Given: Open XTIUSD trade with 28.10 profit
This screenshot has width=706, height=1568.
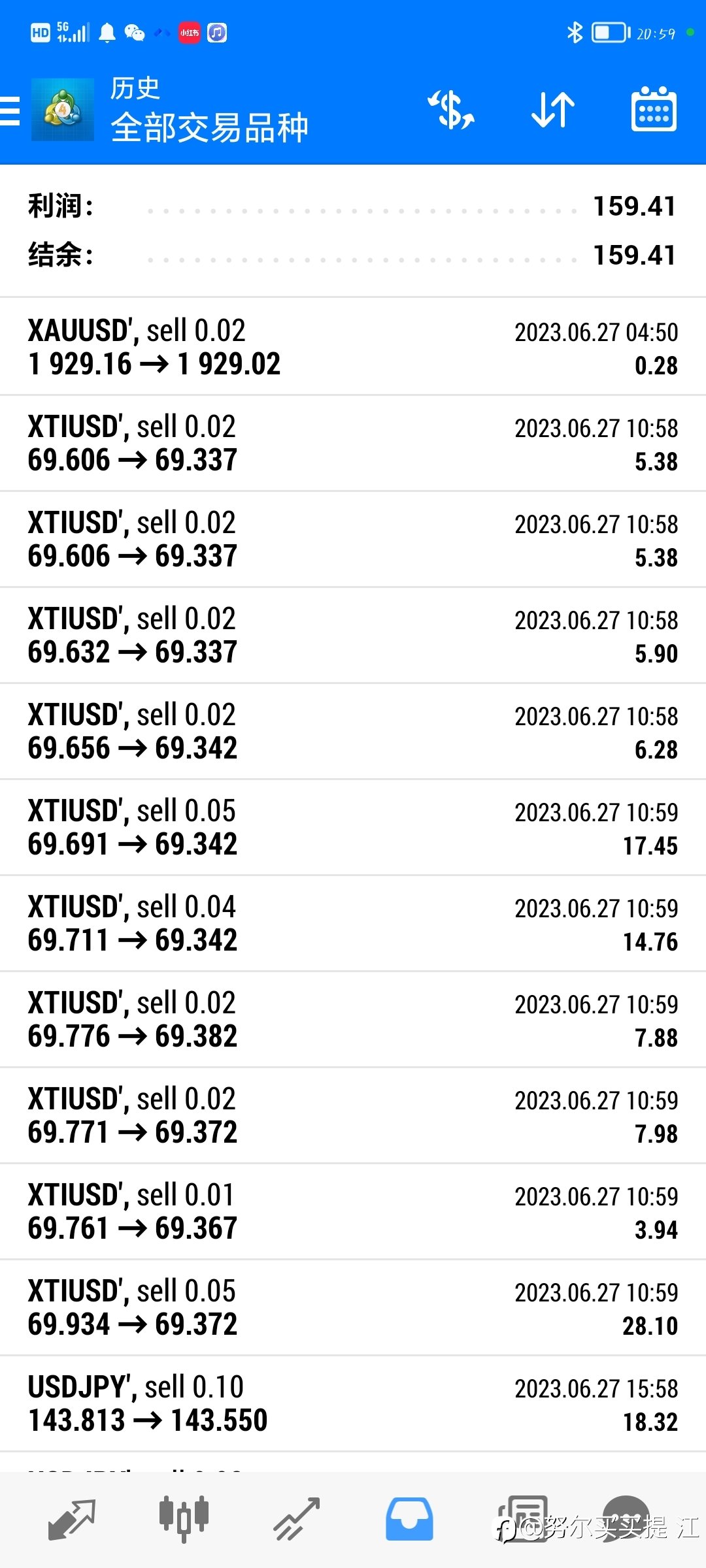Looking at the screenshot, I should click(x=353, y=1307).
